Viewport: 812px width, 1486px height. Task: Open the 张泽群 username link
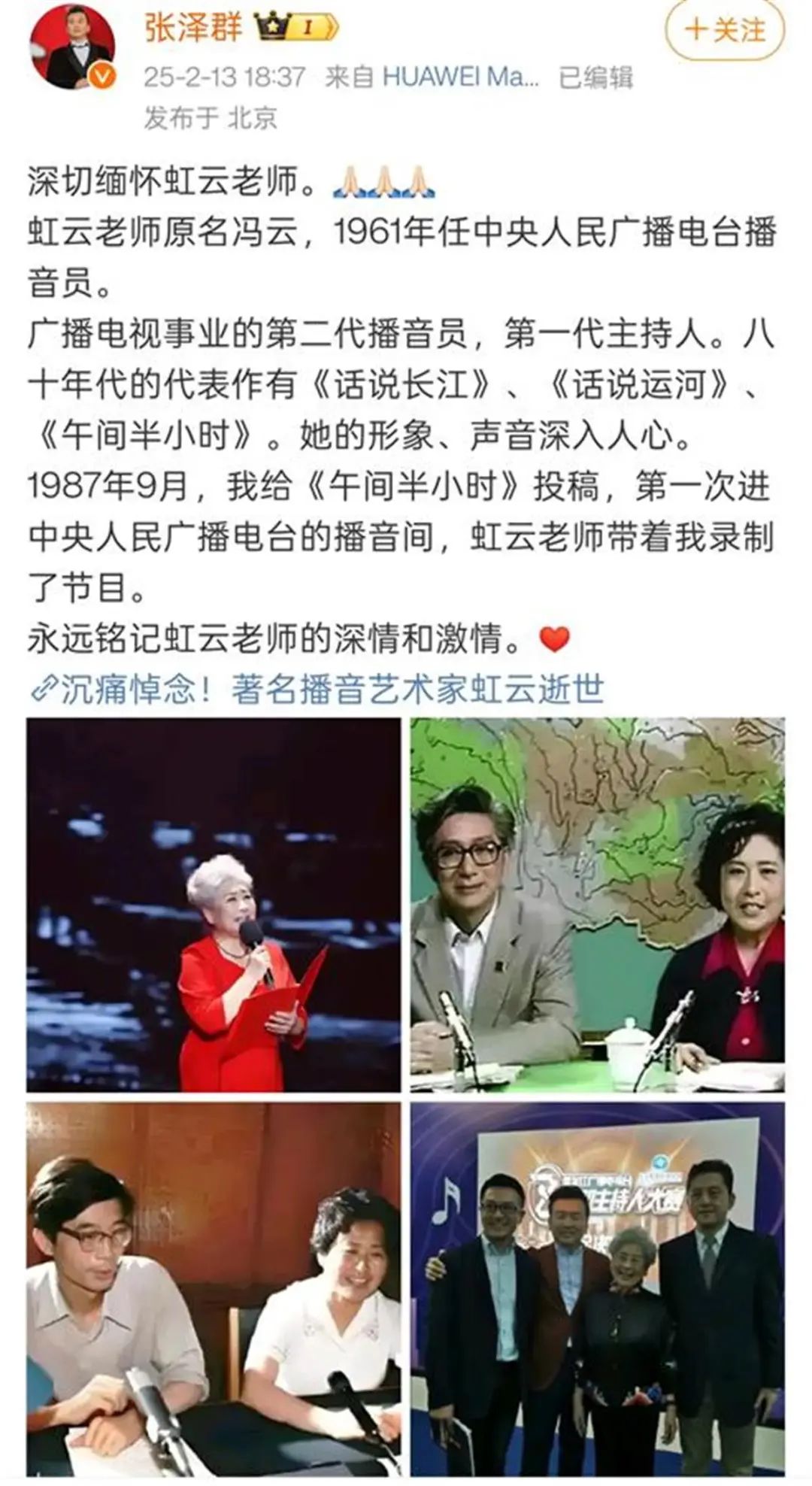[193, 28]
